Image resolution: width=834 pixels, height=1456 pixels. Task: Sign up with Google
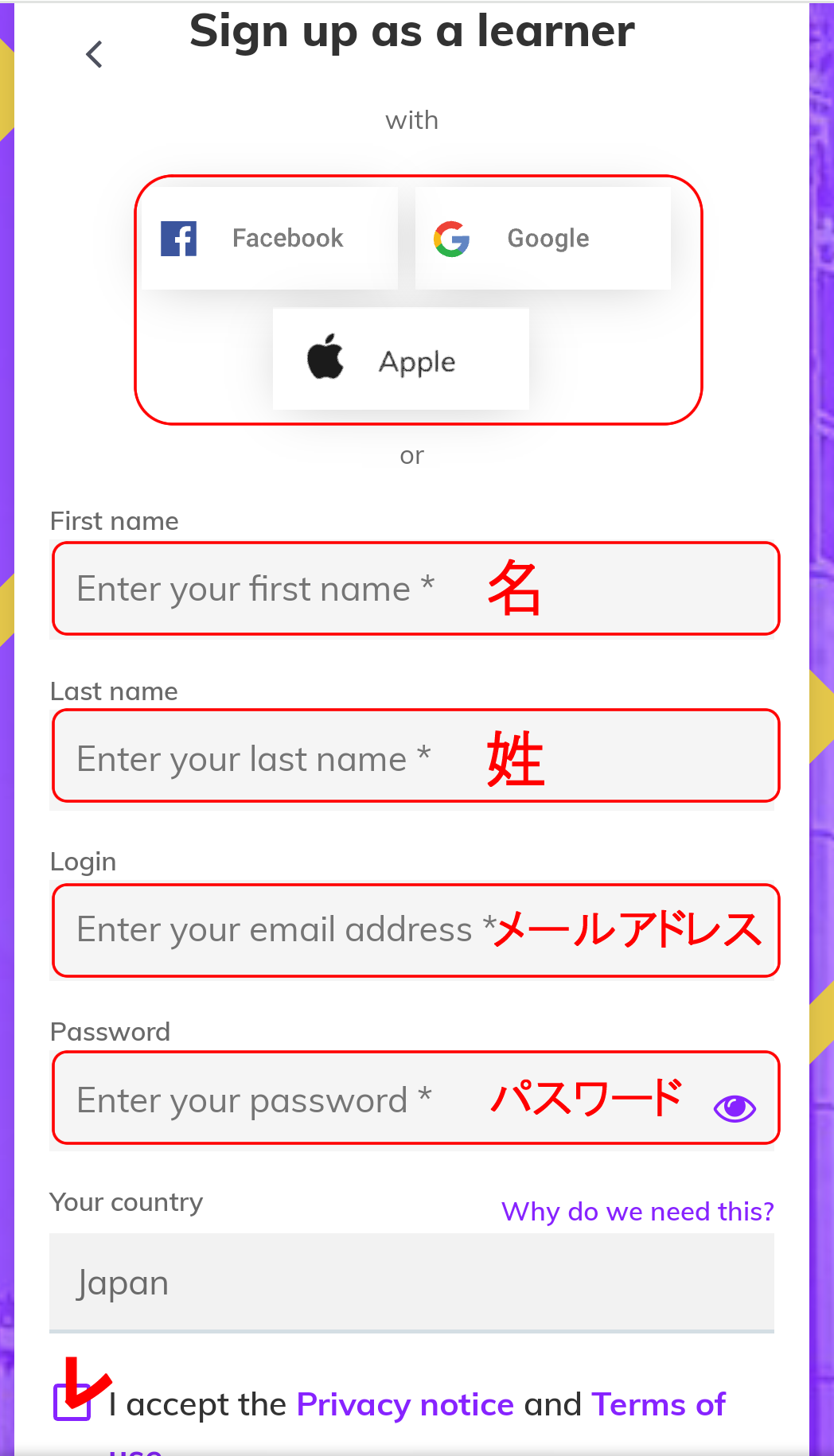(x=543, y=238)
